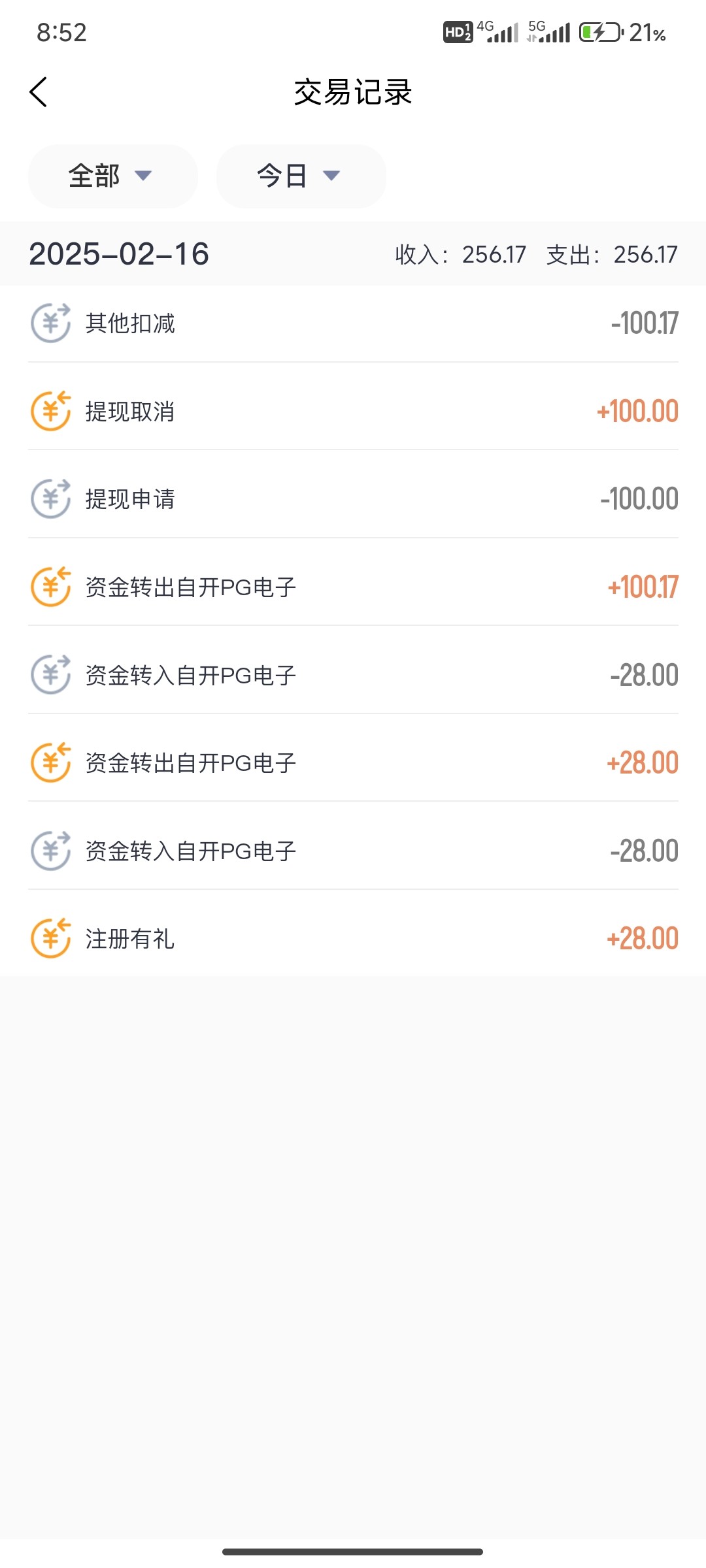Image resolution: width=706 pixels, height=1568 pixels.
Task: Open the 其他扣减 transaction record
Action: [353, 323]
